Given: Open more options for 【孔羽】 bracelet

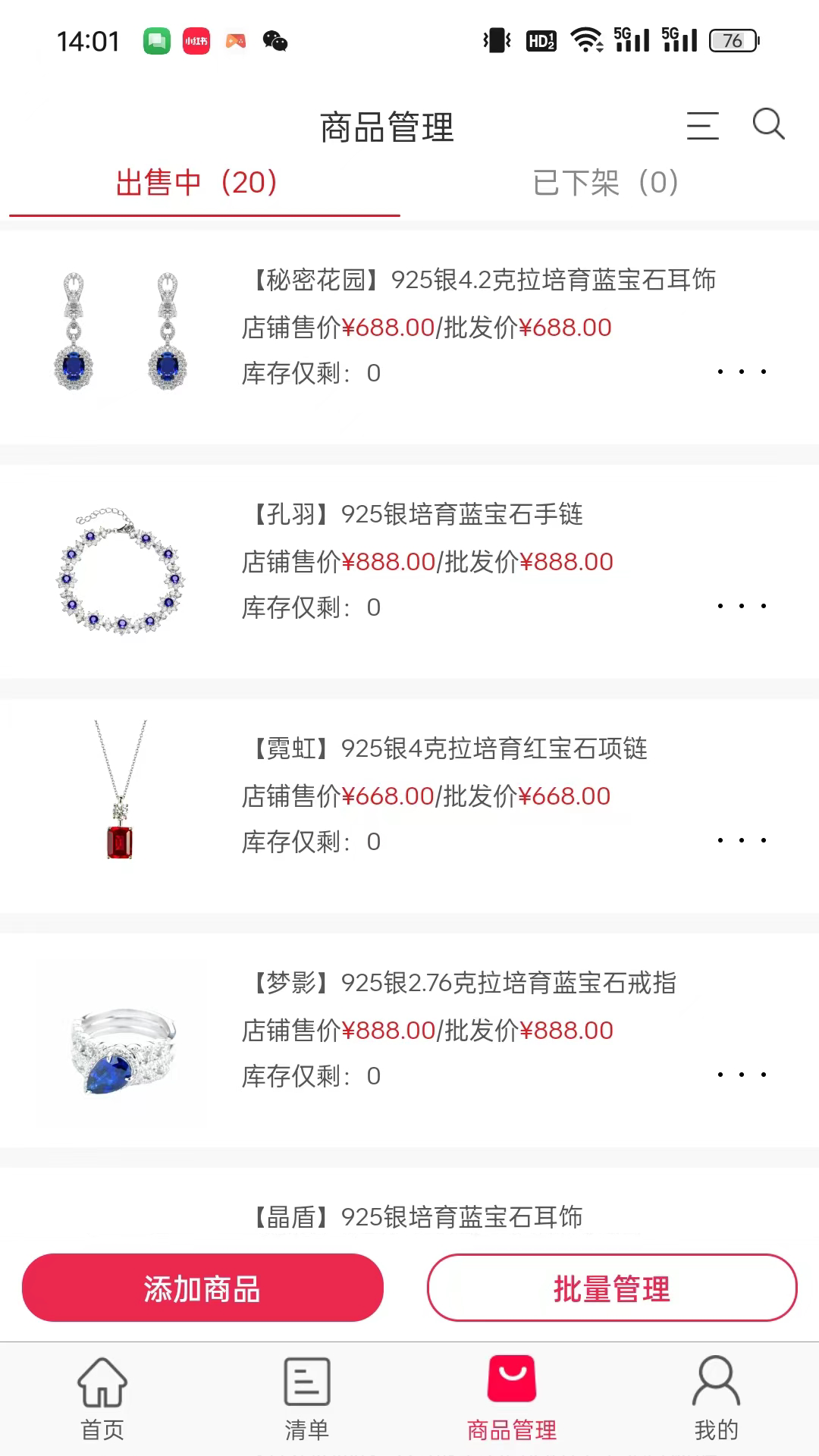Looking at the screenshot, I should click(742, 606).
